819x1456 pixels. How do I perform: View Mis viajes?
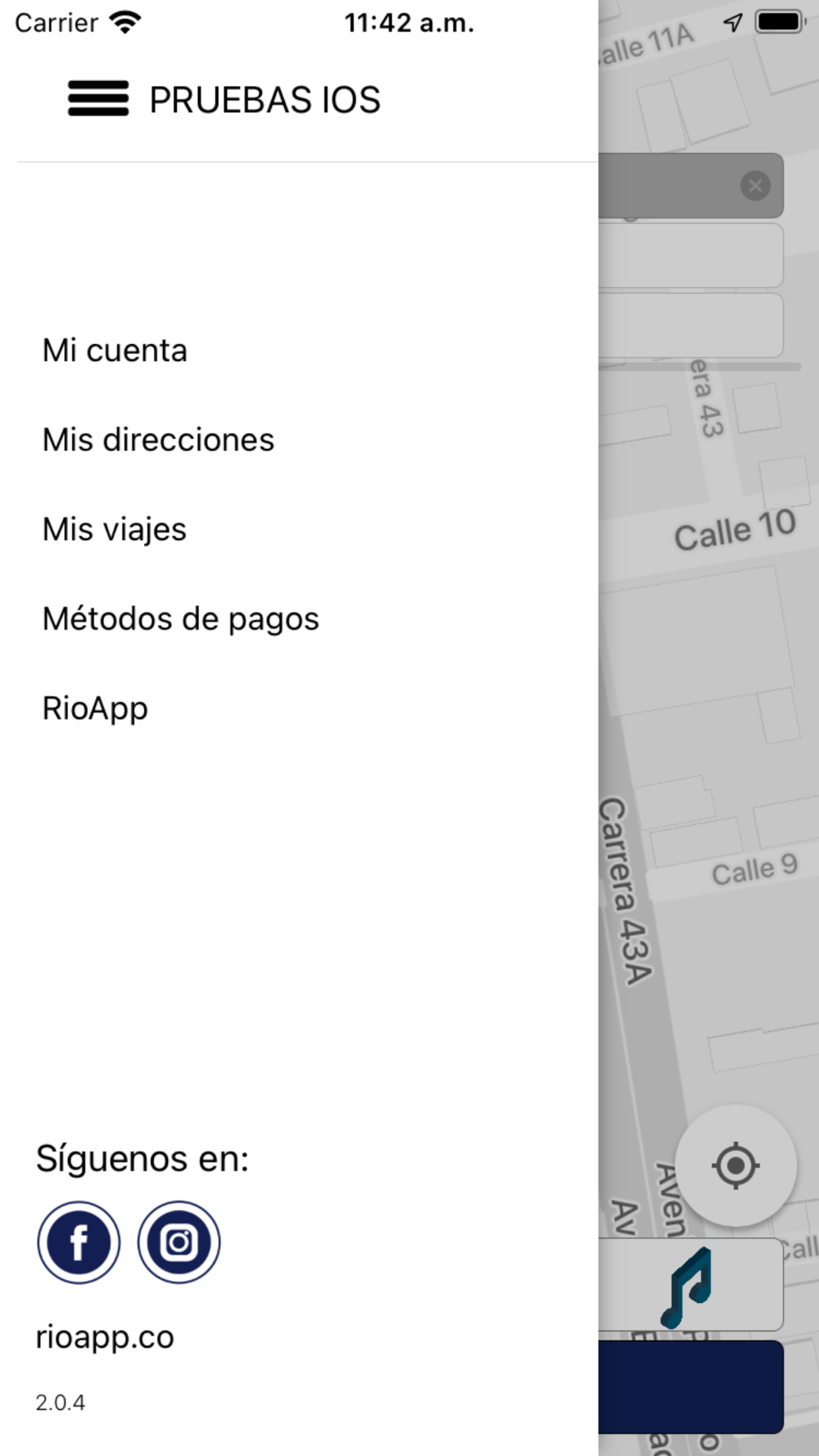click(115, 529)
